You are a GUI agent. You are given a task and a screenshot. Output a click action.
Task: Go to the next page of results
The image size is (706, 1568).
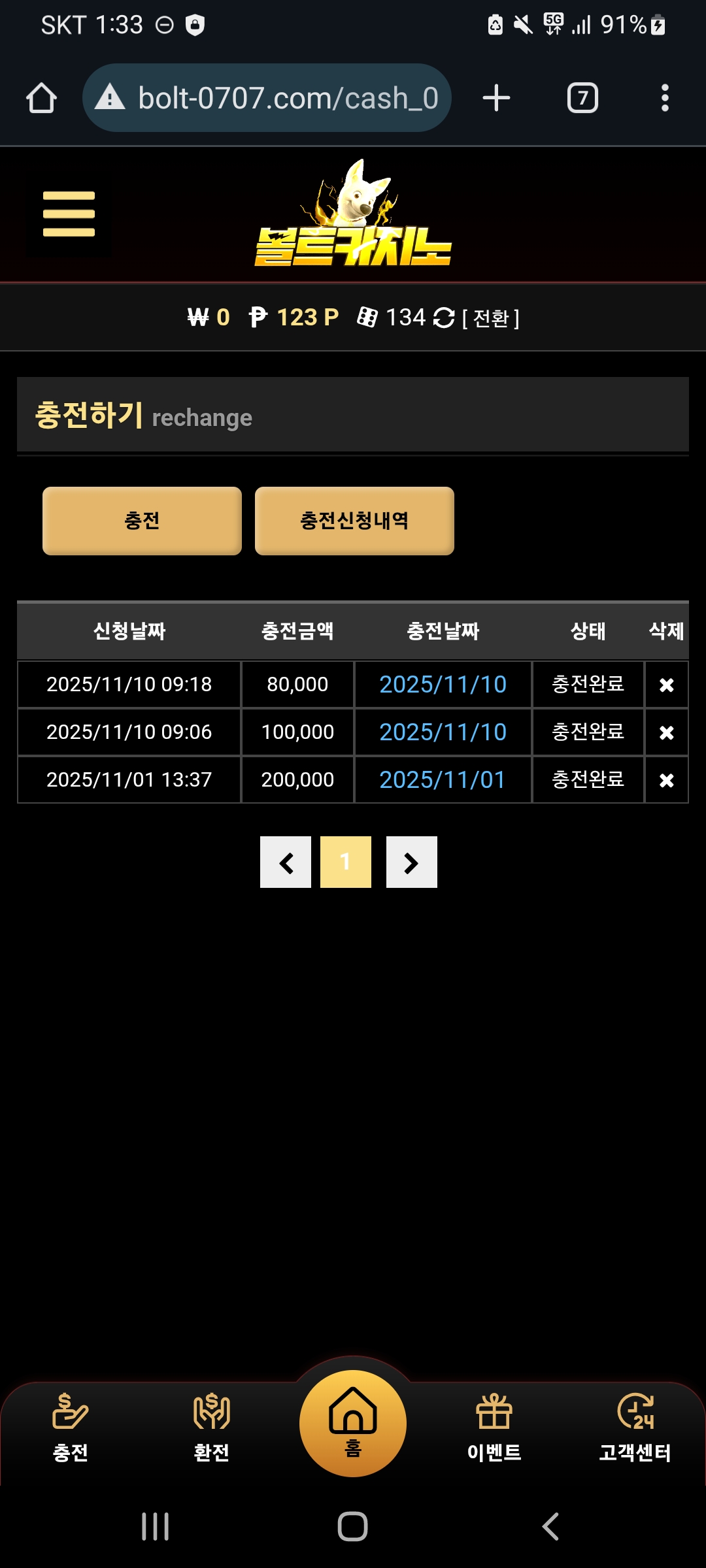pos(412,862)
